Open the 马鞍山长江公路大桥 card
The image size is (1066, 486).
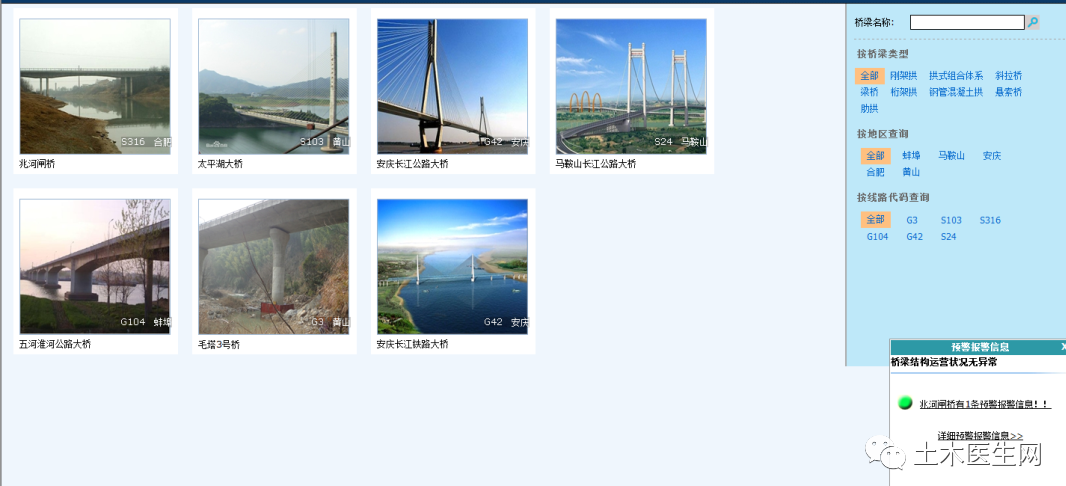pyautogui.click(x=631, y=86)
